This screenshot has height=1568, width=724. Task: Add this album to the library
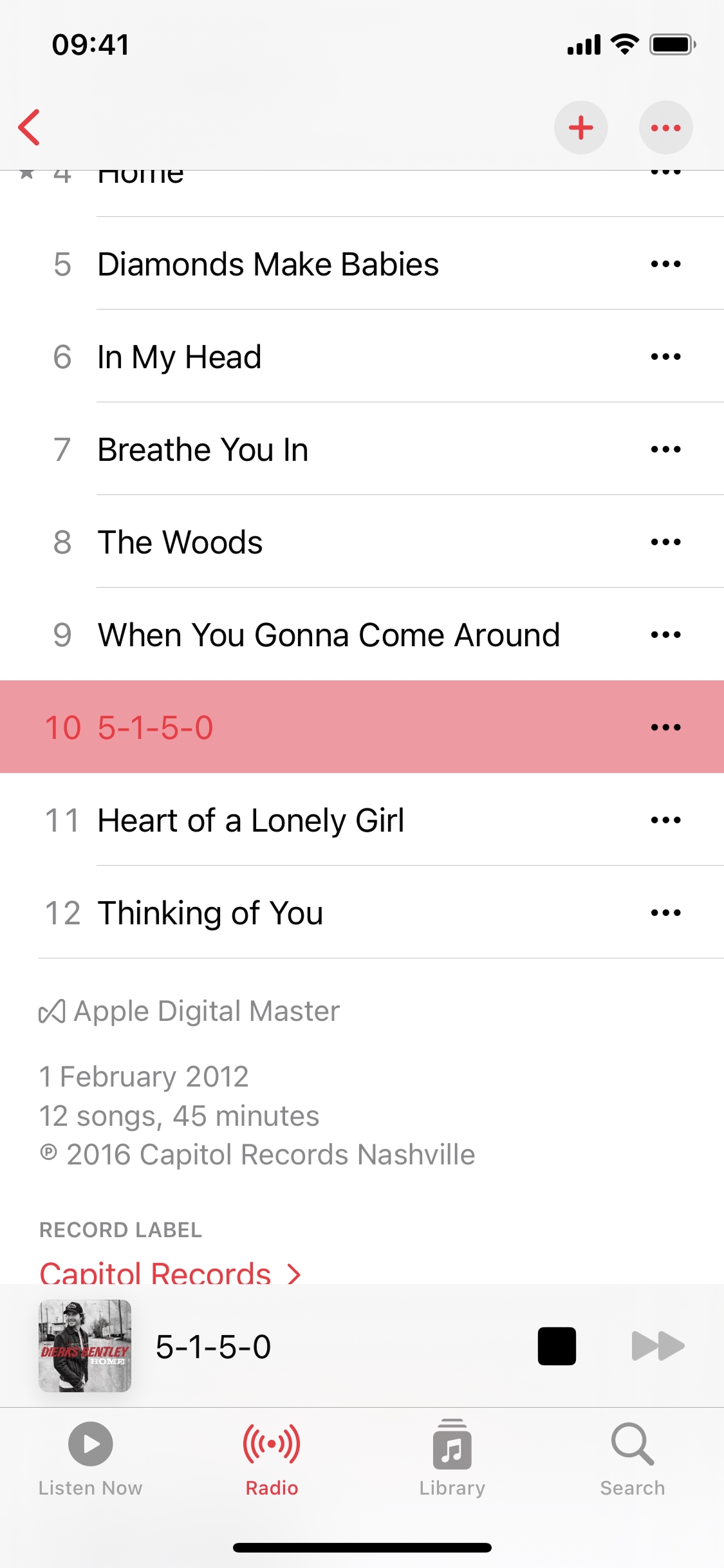coord(580,127)
